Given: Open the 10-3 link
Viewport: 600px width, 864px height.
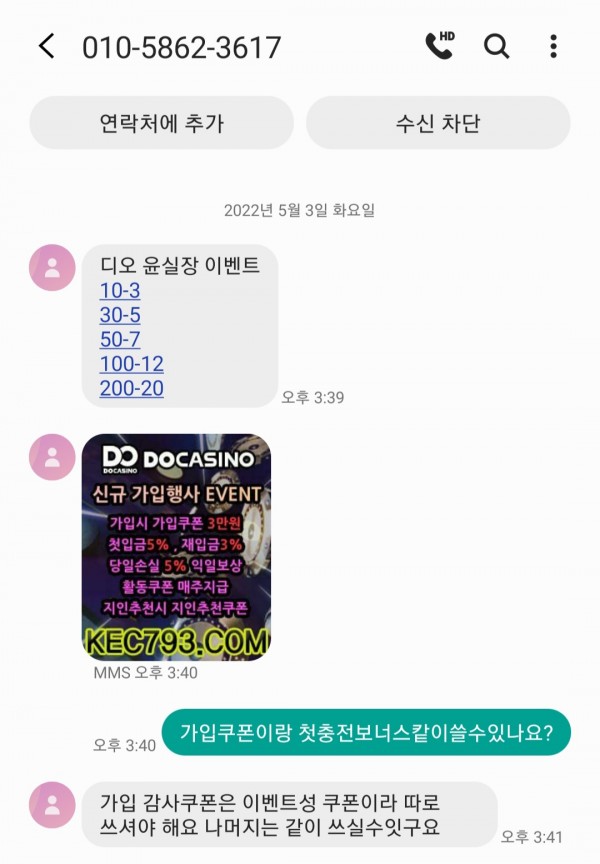Looking at the screenshot, I should 120,291.
